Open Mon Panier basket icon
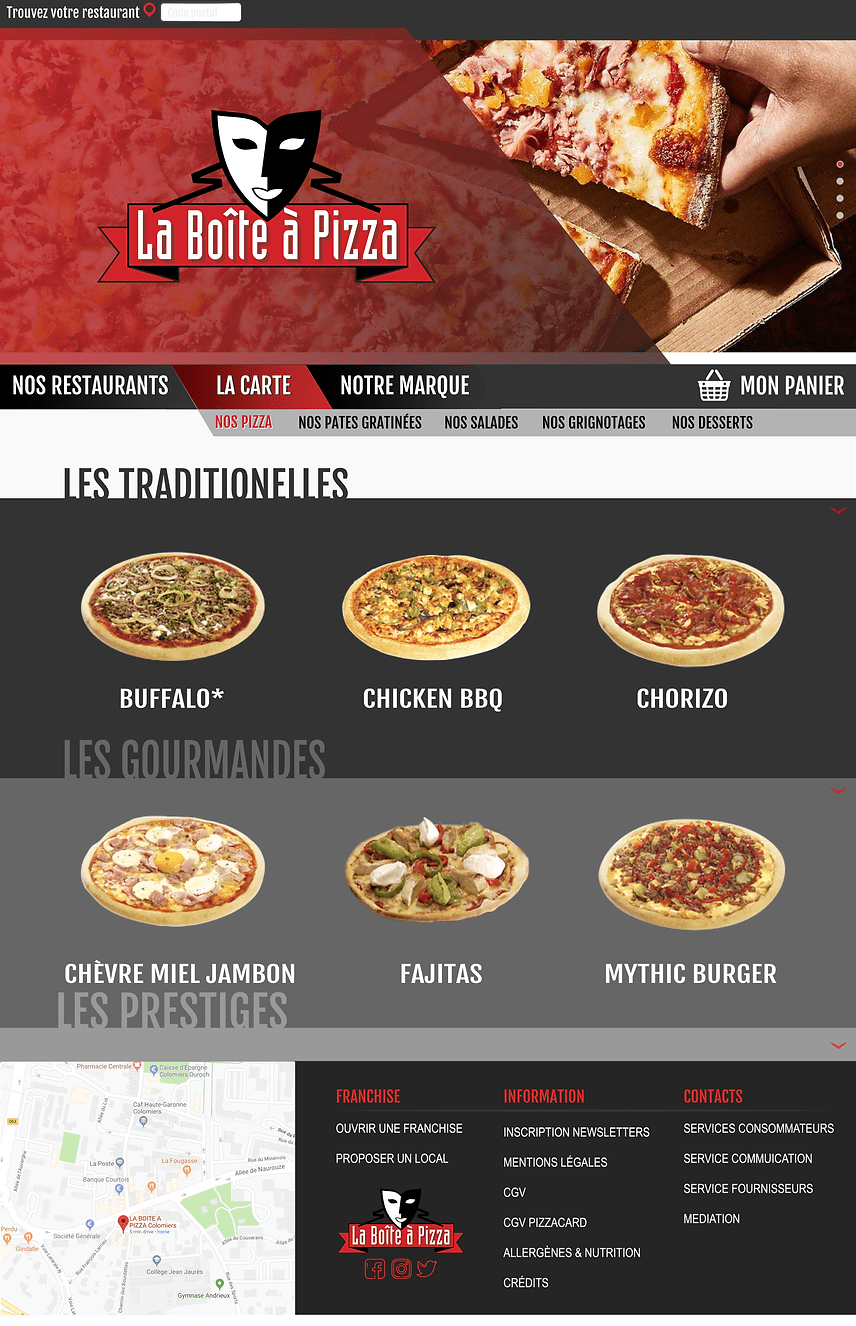 714,385
